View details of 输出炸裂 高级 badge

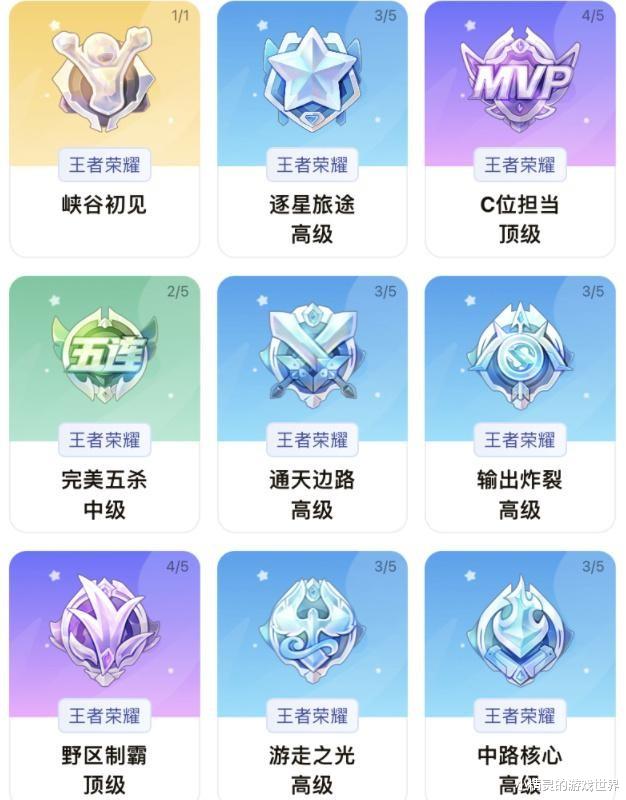(x=520, y=403)
